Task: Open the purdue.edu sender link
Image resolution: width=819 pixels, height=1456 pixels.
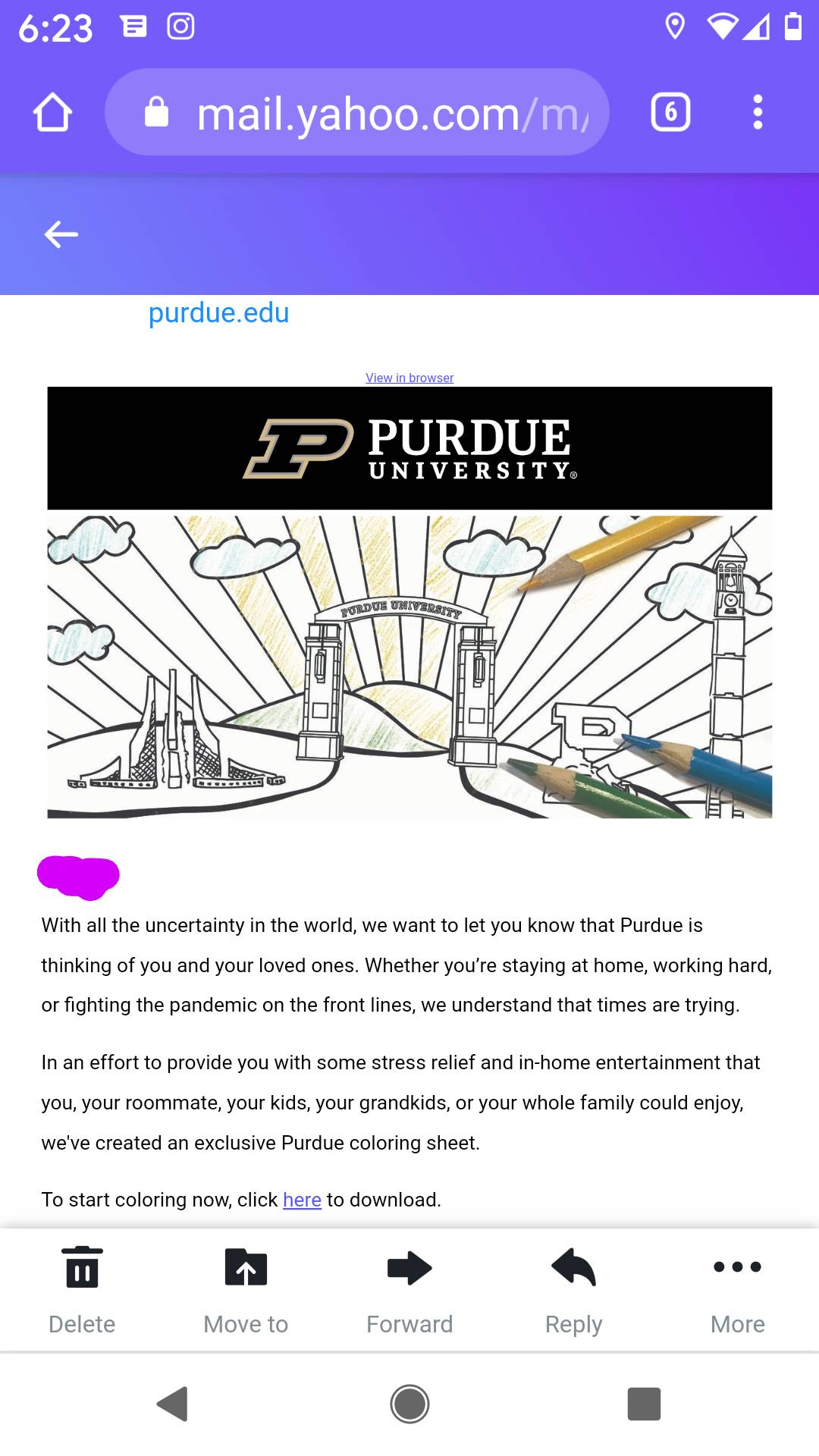Action: point(218,313)
